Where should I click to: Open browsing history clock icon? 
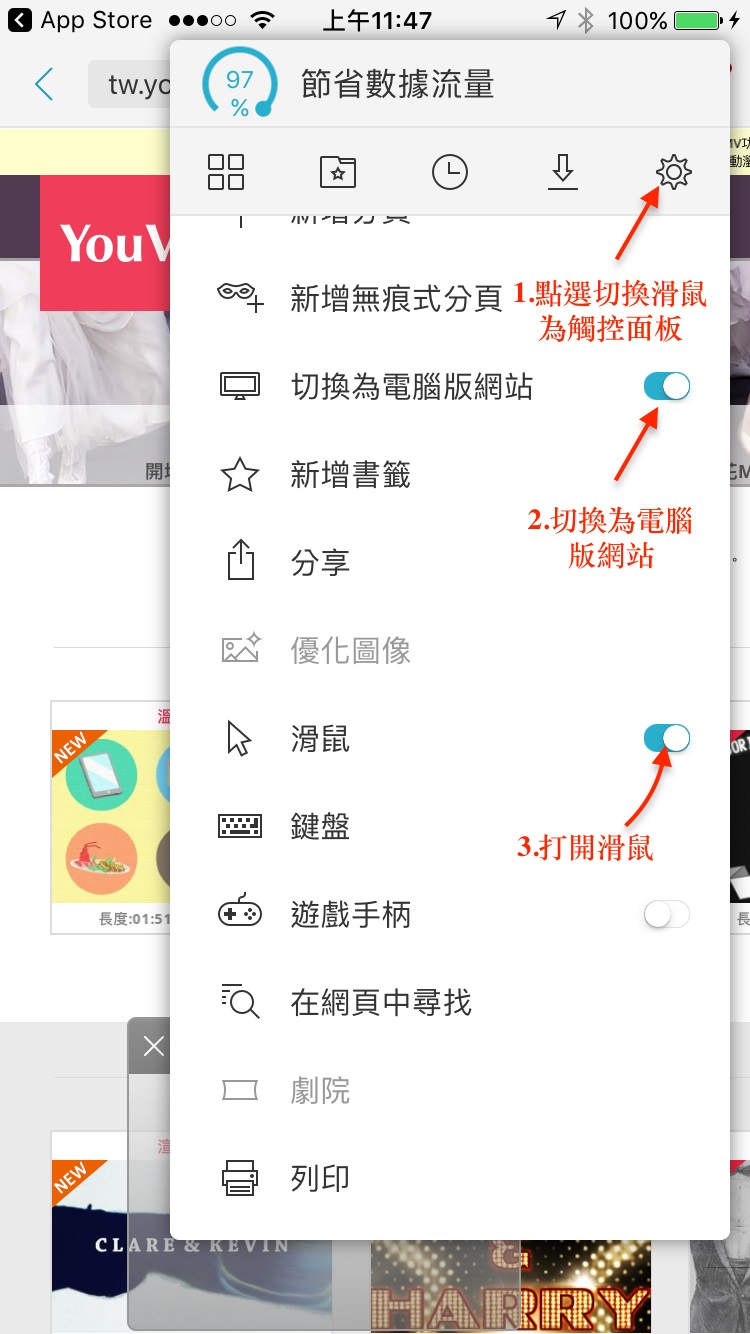coord(450,172)
